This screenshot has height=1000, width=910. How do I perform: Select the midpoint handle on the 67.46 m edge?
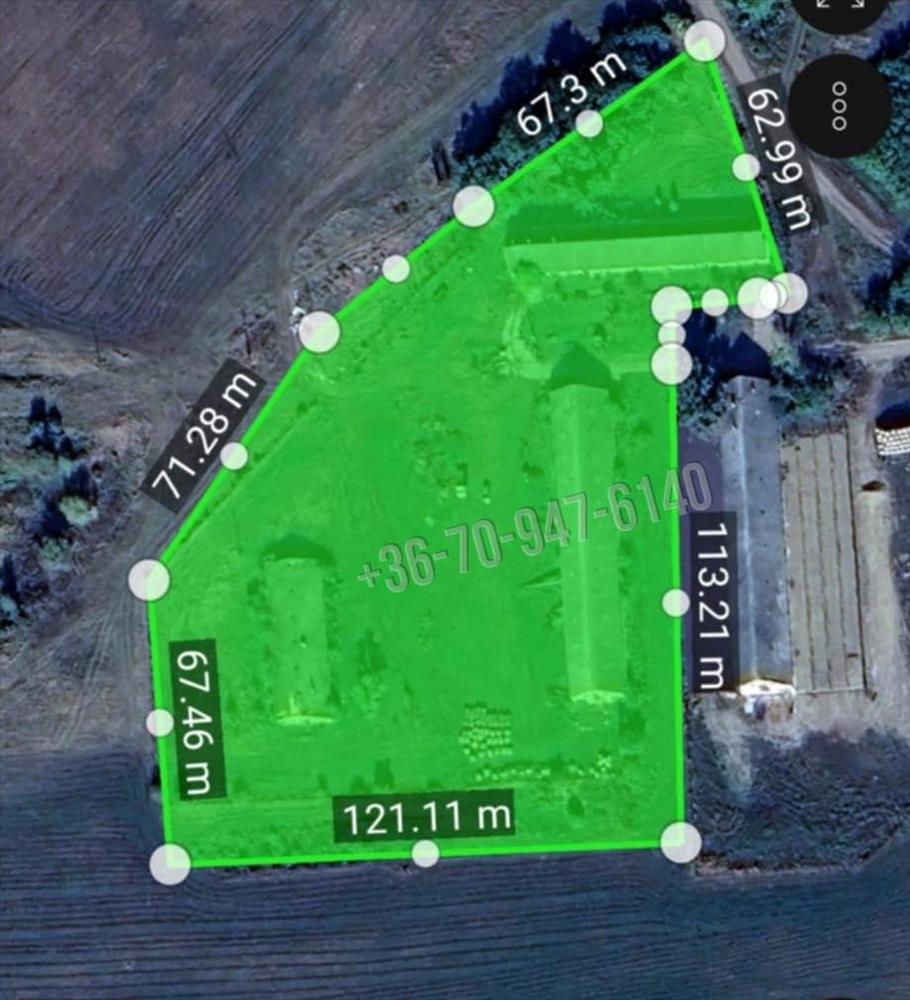[160, 722]
